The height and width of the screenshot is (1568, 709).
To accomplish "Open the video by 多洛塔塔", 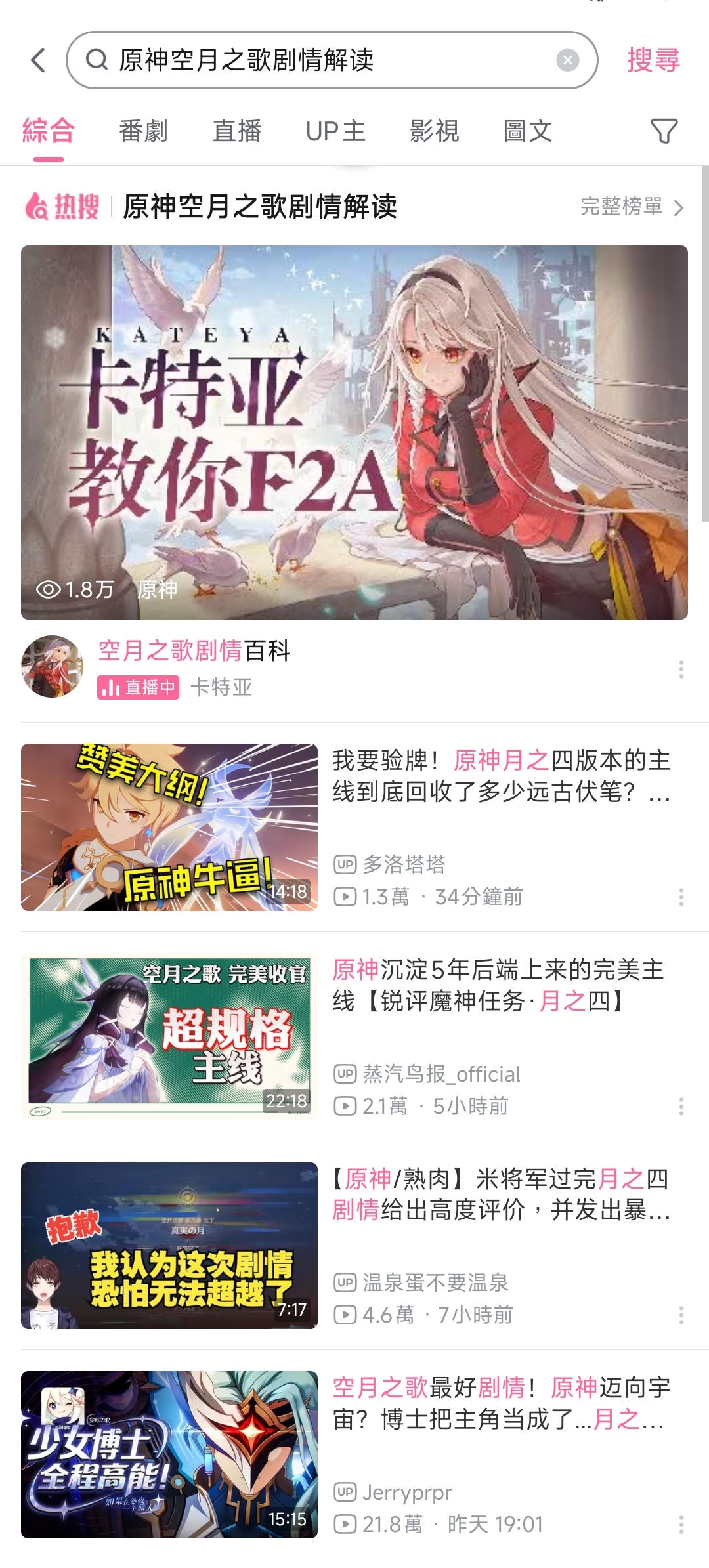I will 169,827.
